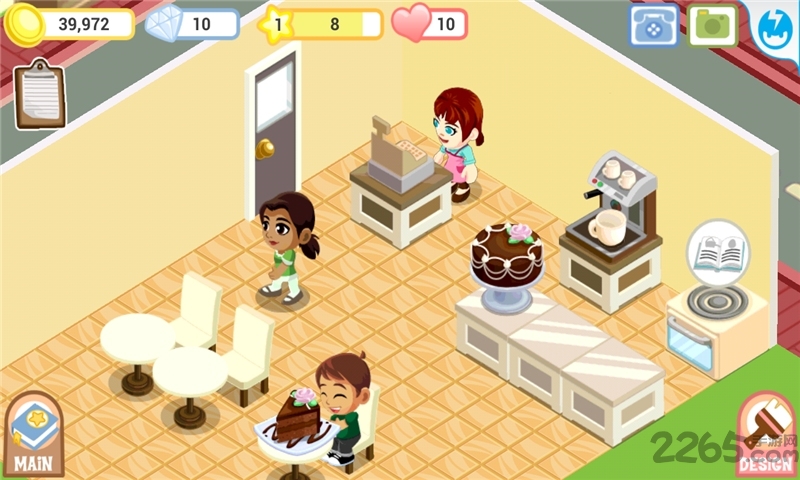Image resolution: width=800 pixels, height=480 pixels.
Task: Open the telephone icon
Action: tap(654, 25)
